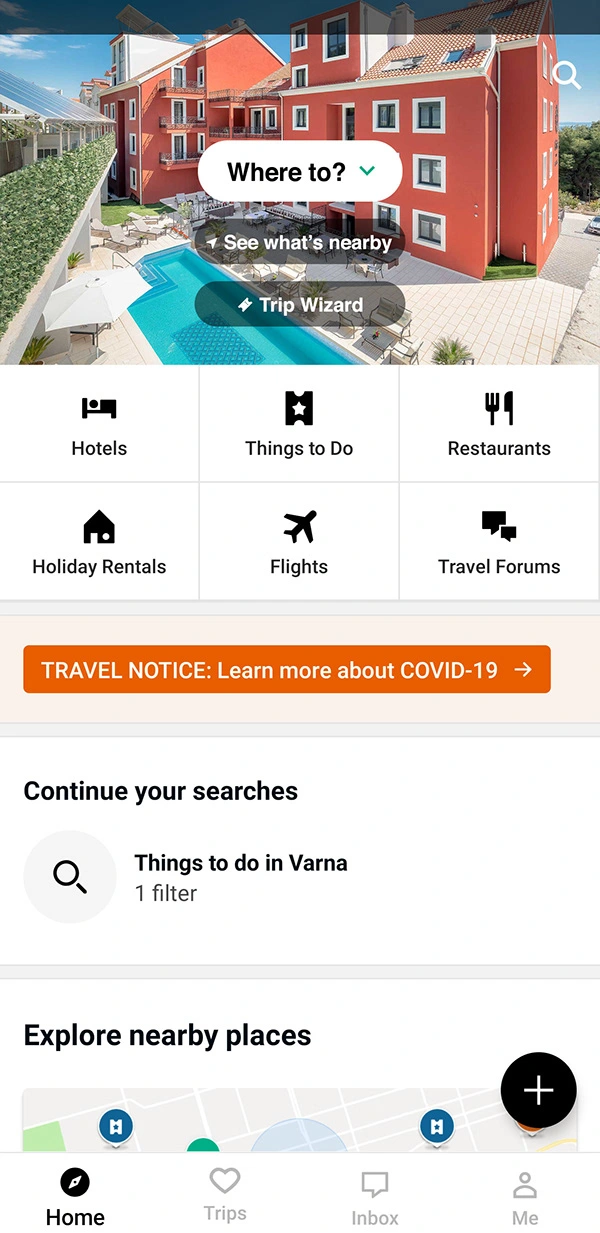
Task: Visit the Travel Forums
Action: point(499,542)
